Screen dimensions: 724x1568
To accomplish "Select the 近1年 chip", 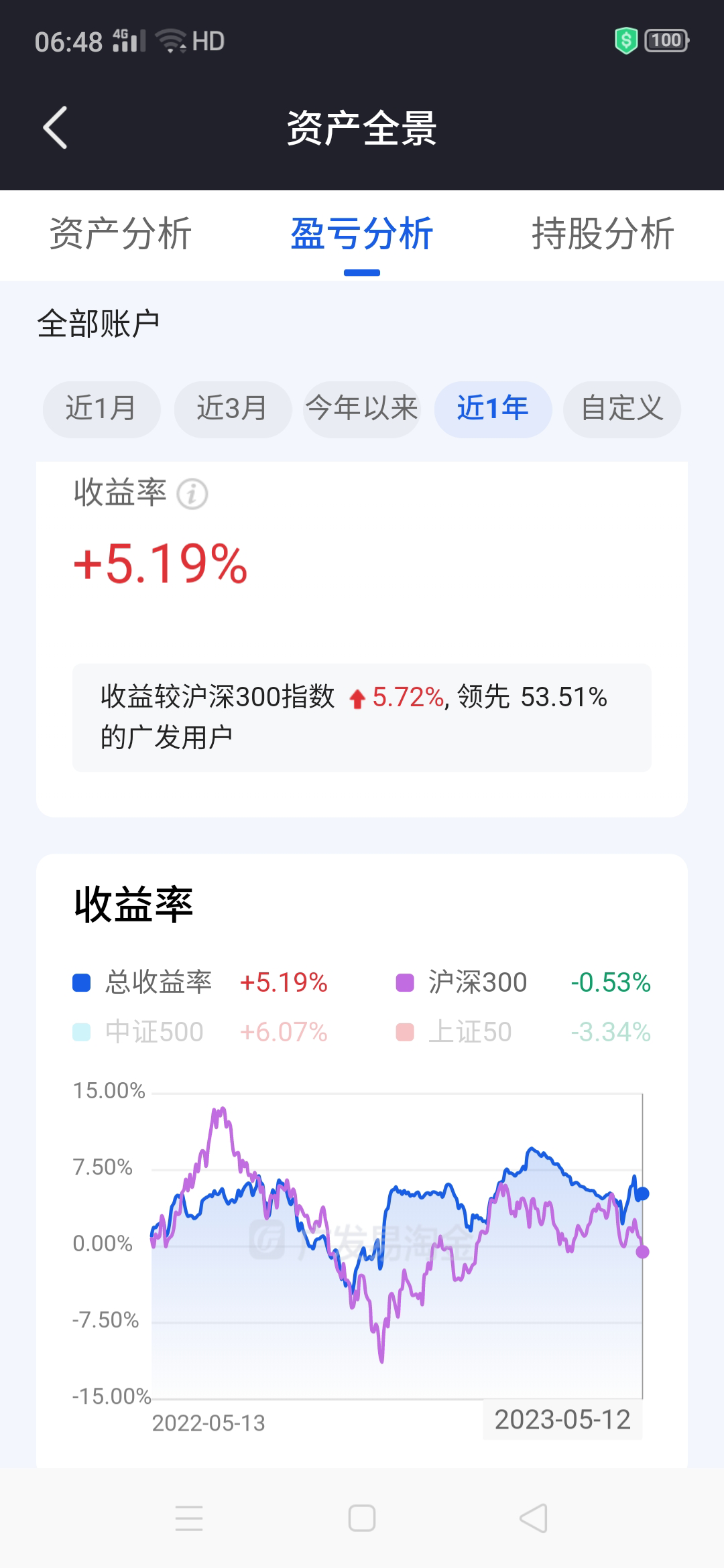I will point(493,409).
